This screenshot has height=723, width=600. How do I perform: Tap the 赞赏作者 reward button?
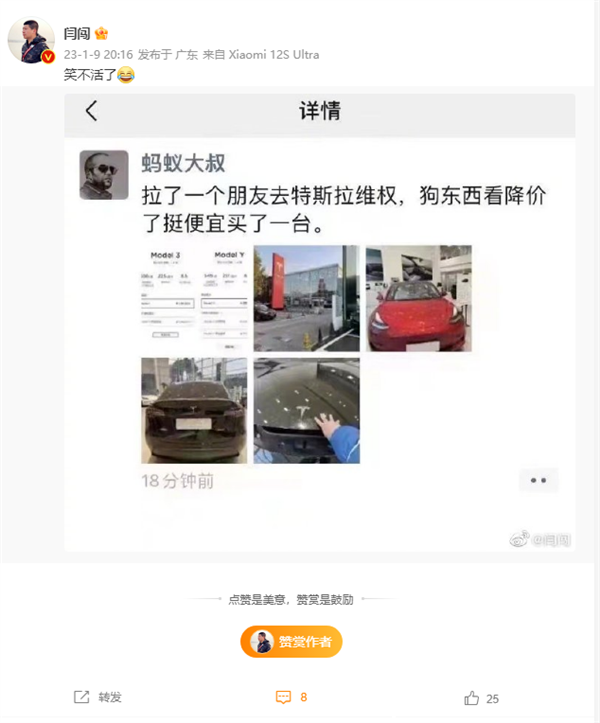(291, 642)
